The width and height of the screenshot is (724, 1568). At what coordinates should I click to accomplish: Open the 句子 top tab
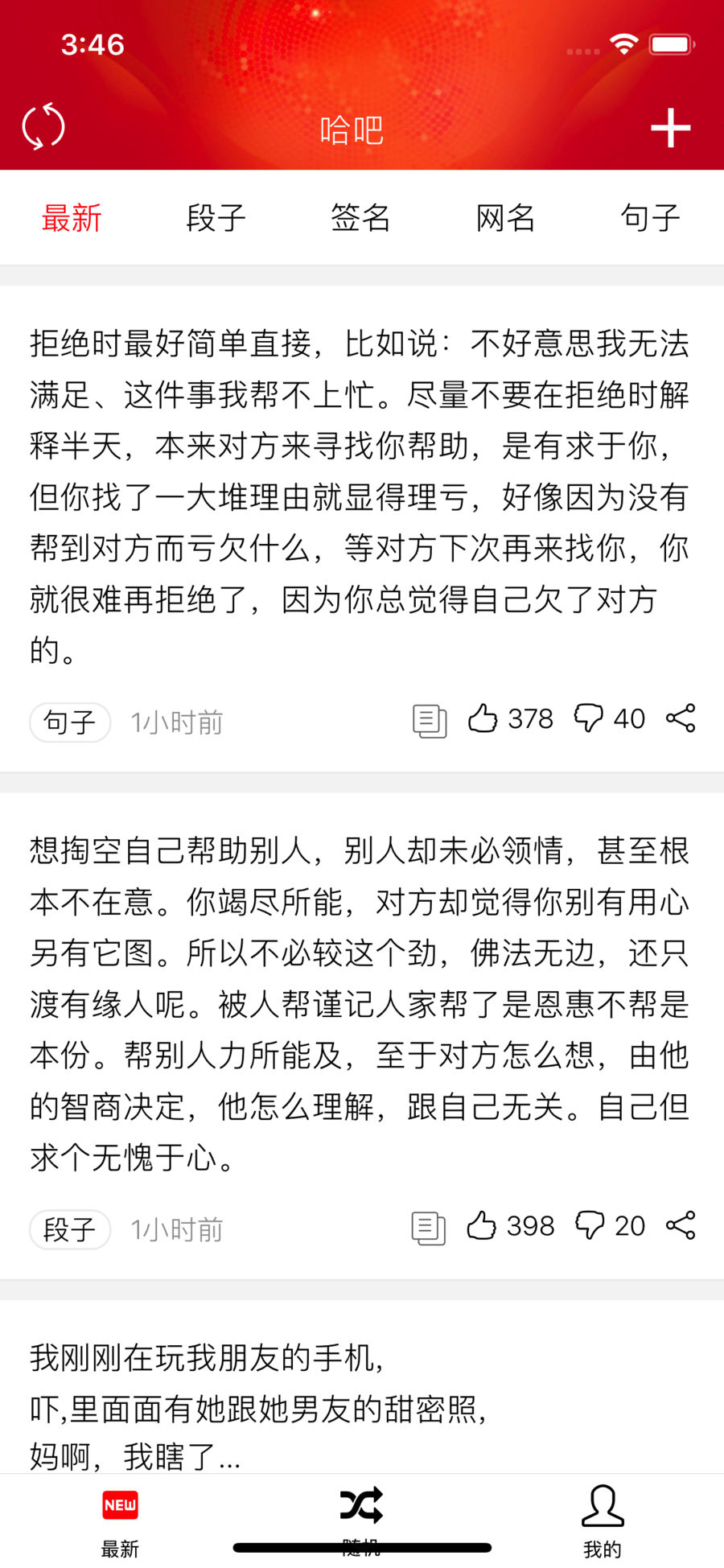click(x=650, y=218)
